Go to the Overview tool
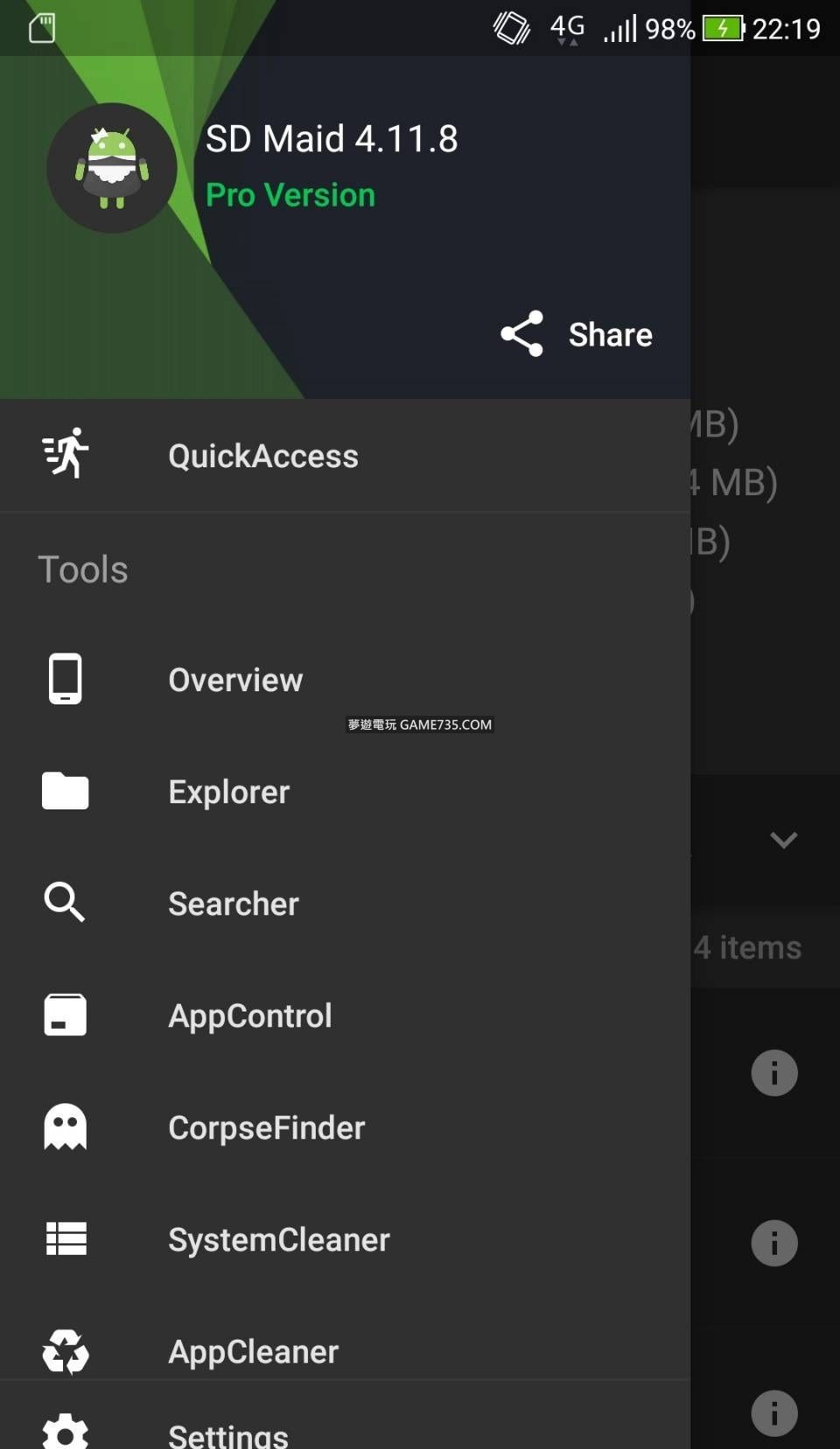This screenshot has height=1449, width=840. (x=235, y=680)
